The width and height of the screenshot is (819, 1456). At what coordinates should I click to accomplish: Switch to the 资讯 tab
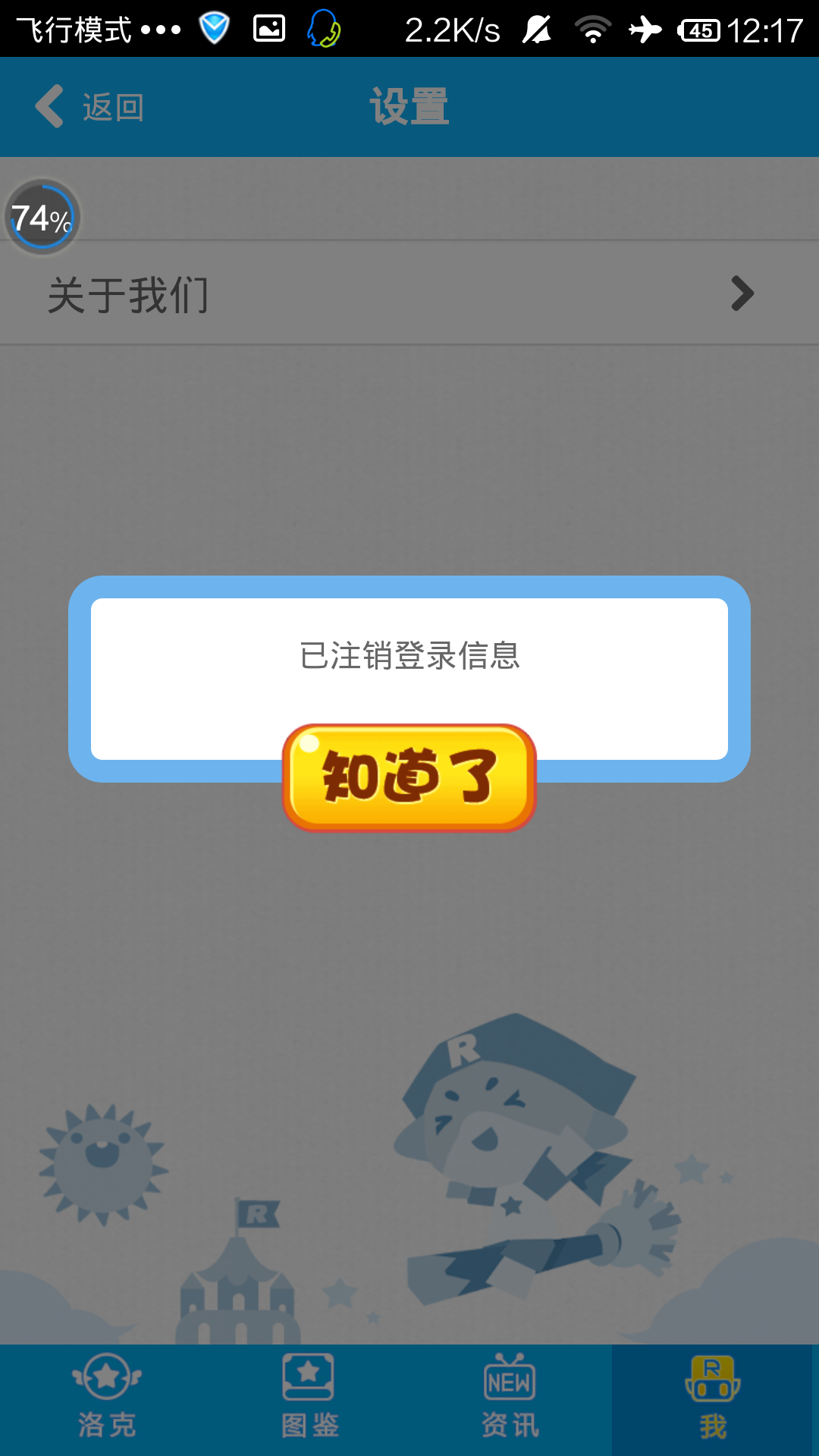click(510, 1399)
